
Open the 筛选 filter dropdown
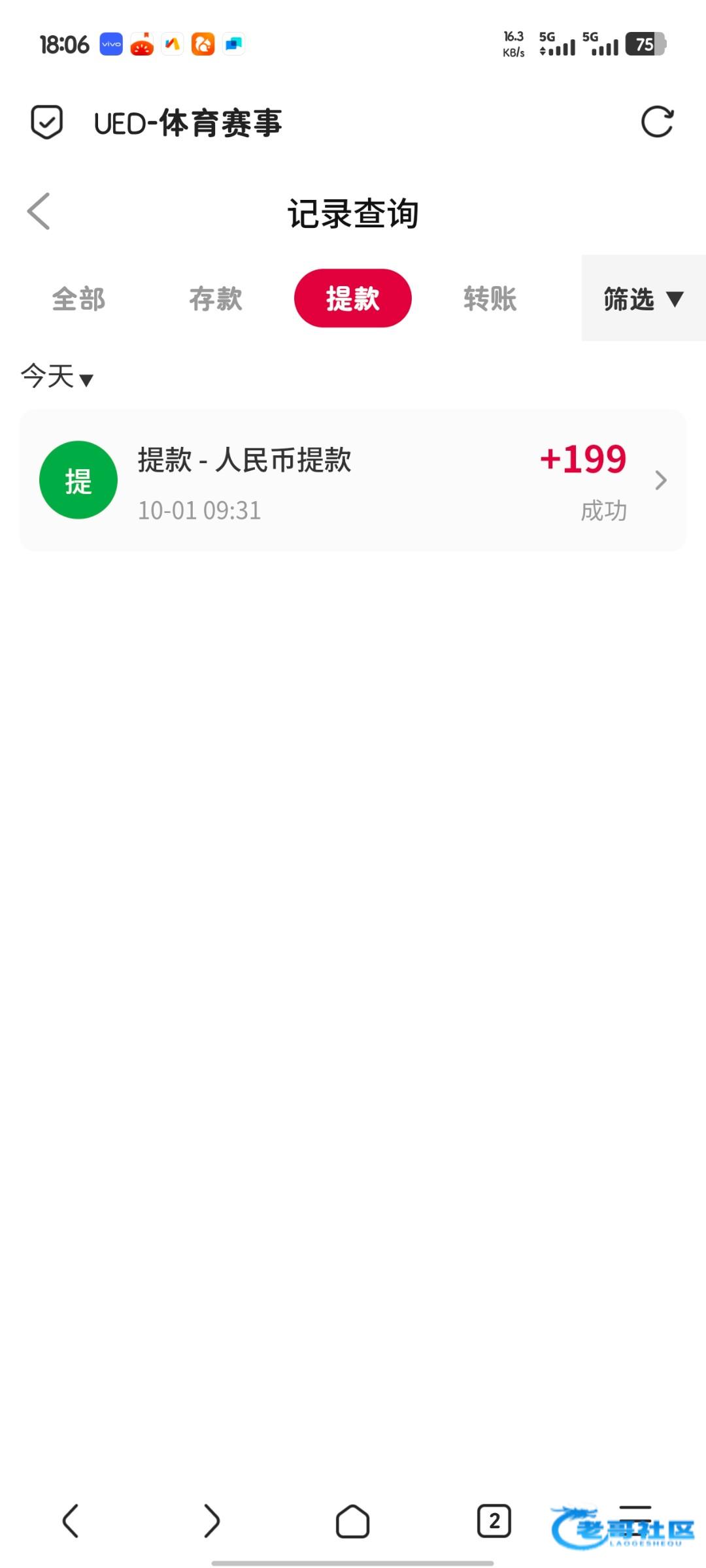point(643,299)
